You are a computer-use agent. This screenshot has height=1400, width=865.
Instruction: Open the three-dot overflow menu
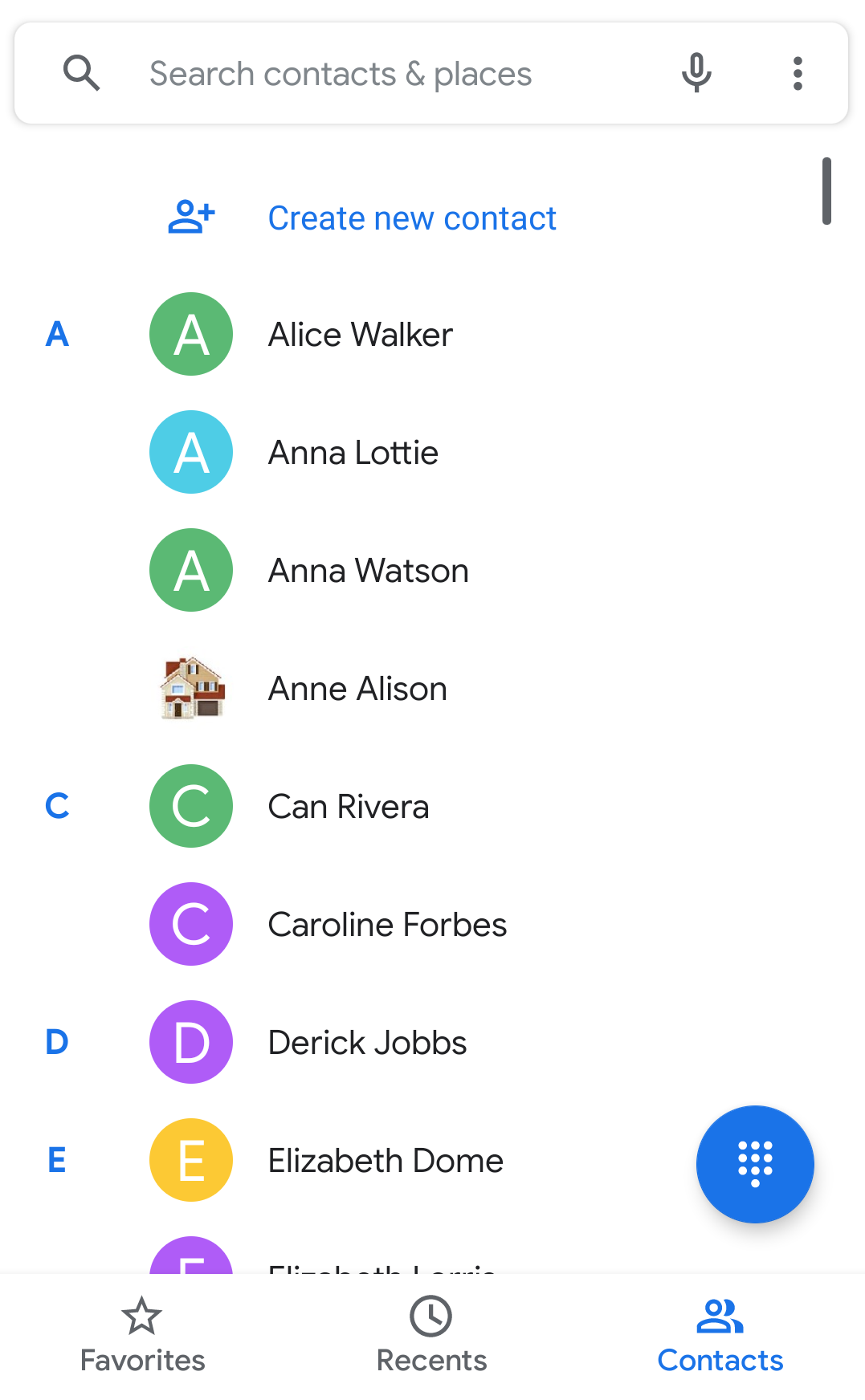point(798,72)
